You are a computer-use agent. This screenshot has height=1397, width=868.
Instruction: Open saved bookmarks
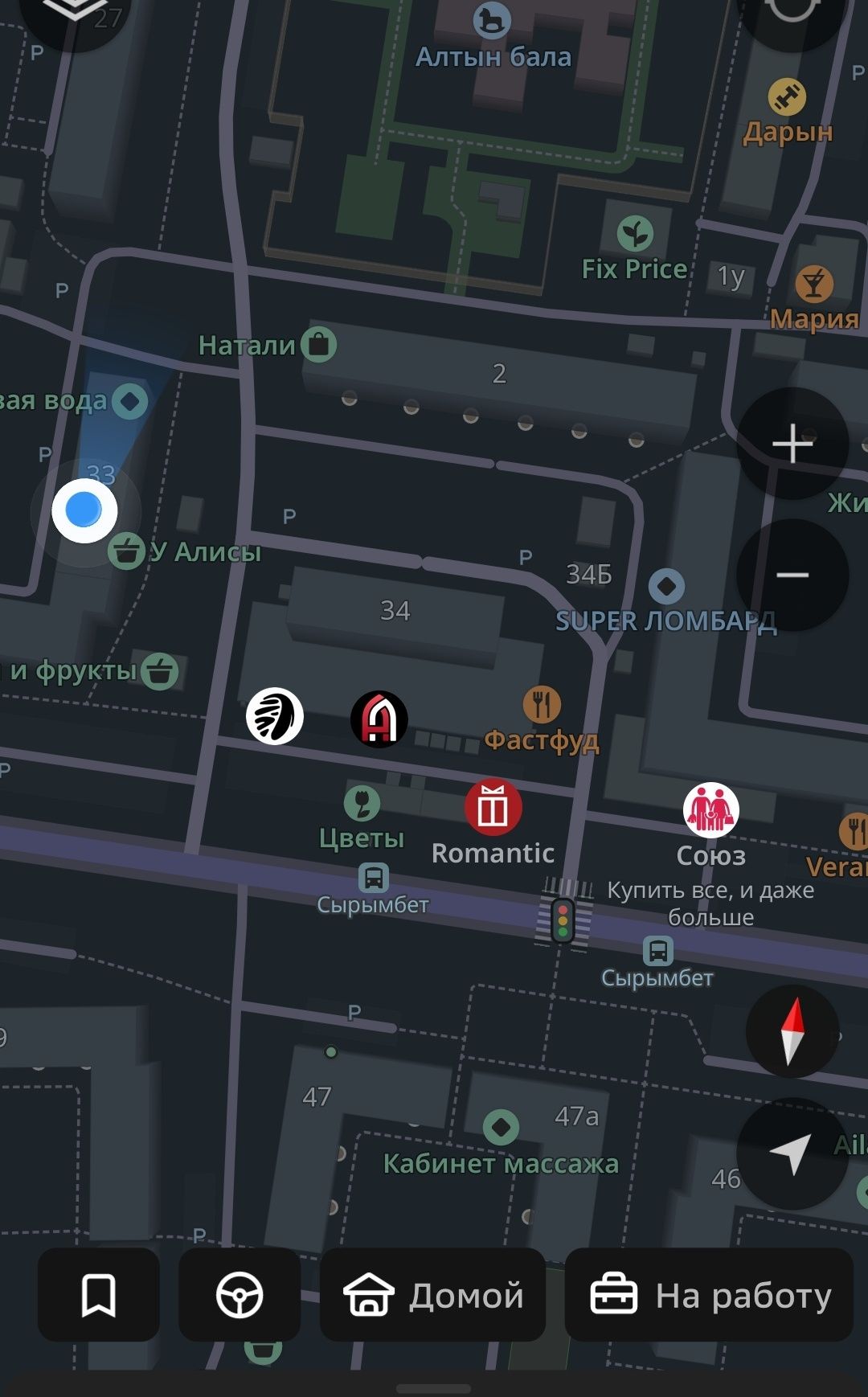point(98,1295)
